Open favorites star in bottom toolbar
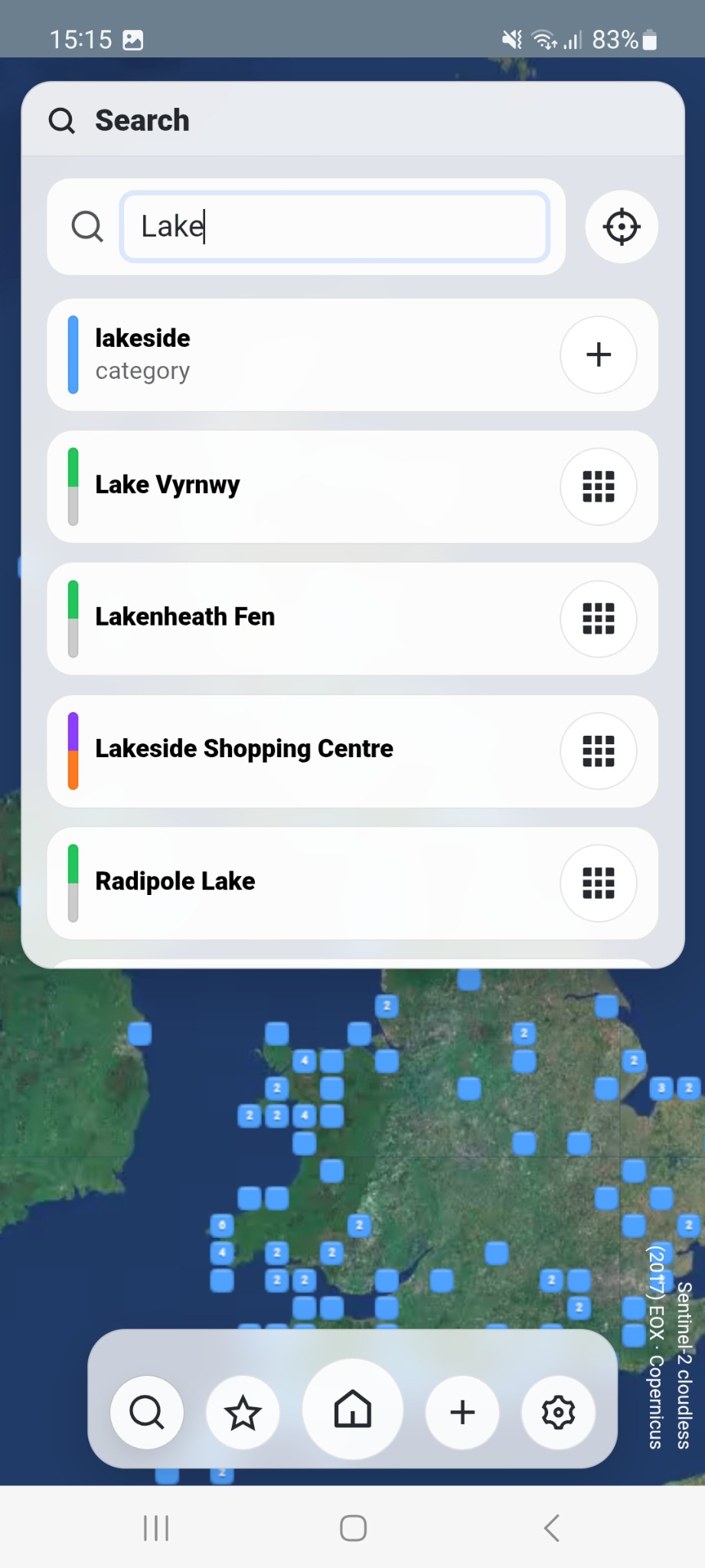705x1568 pixels. pos(243,1412)
